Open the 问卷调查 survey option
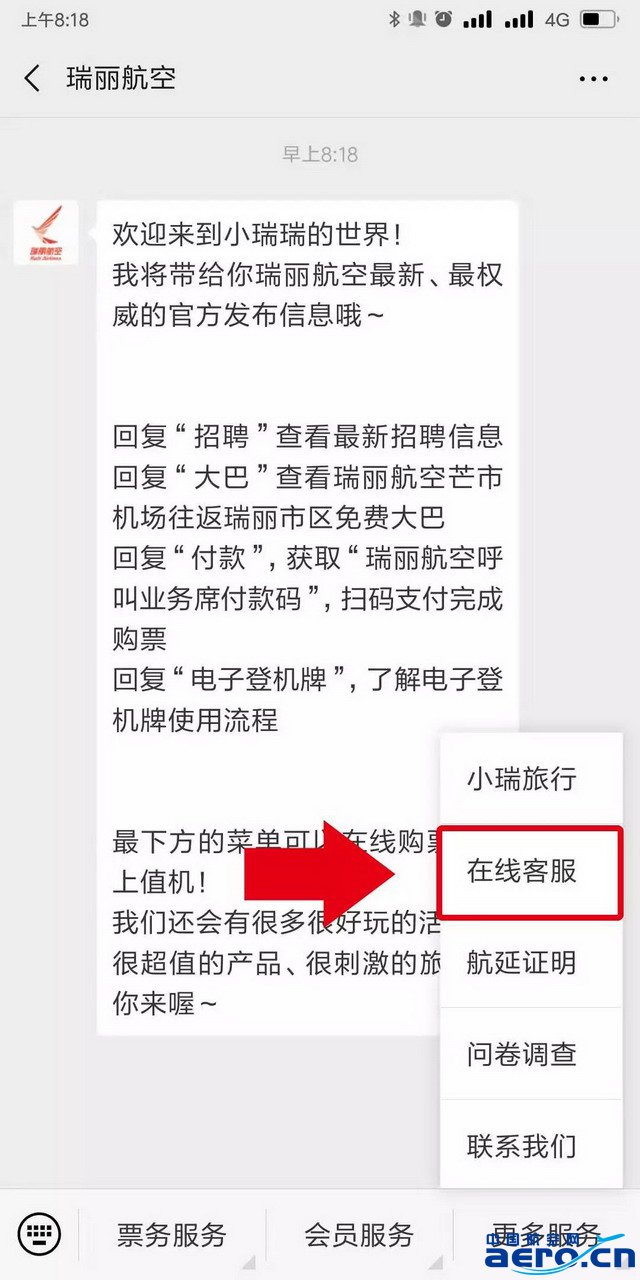Viewport: 640px width, 1280px height. tap(521, 1054)
